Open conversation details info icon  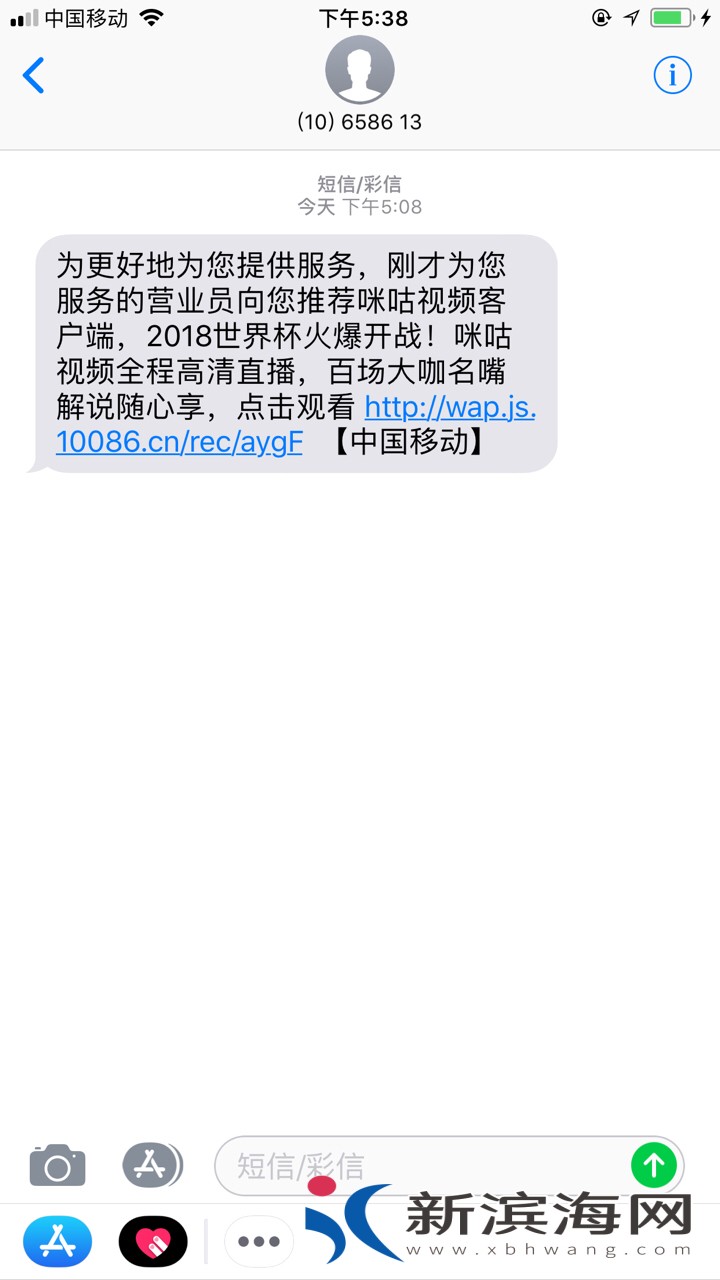pyautogui.click(x=672, y=75)
